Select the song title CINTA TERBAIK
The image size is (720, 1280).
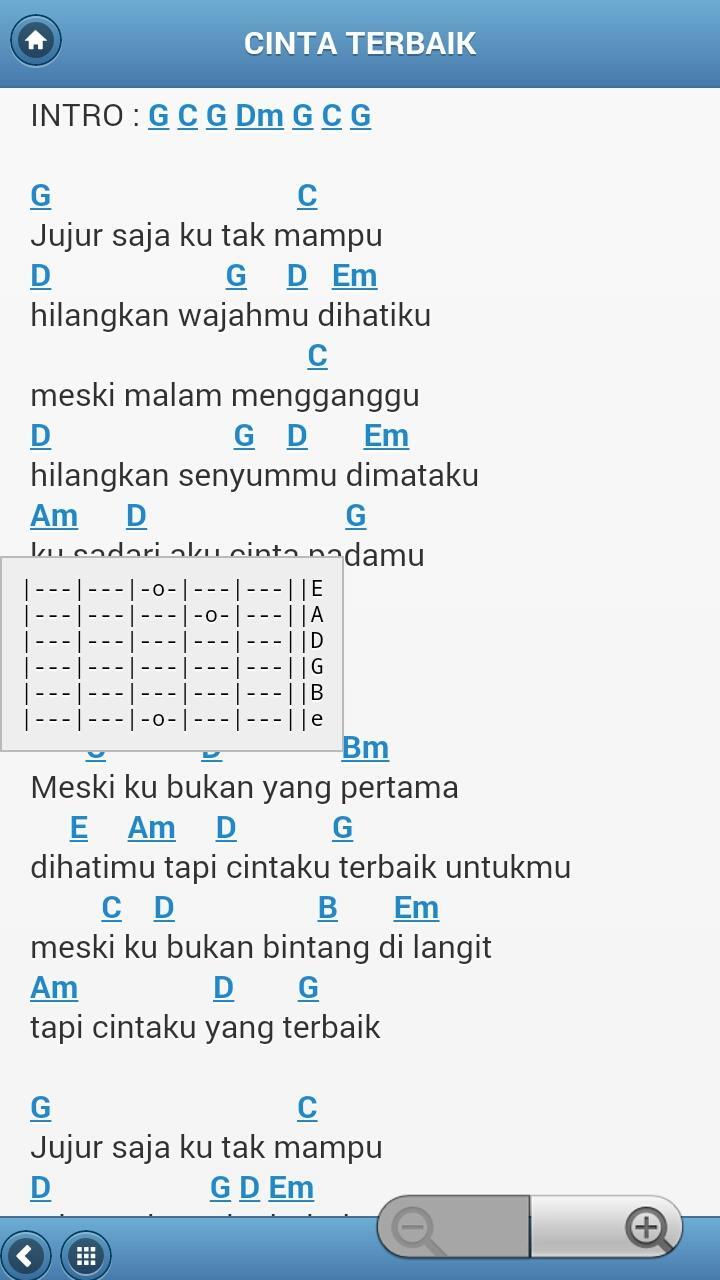click(360, 42)
